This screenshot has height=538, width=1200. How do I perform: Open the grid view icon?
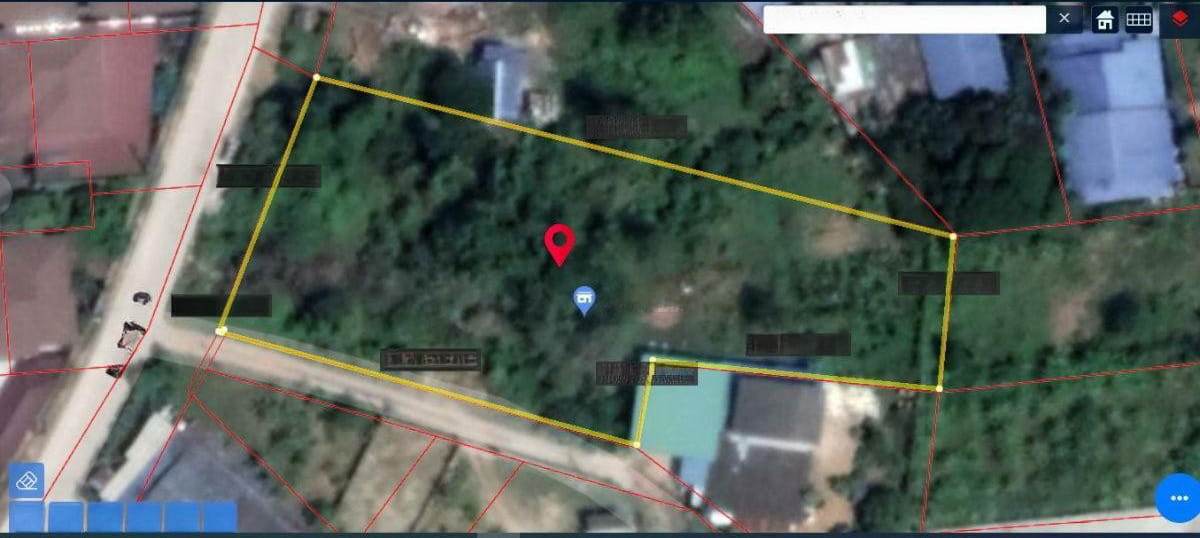point(1139,19)
